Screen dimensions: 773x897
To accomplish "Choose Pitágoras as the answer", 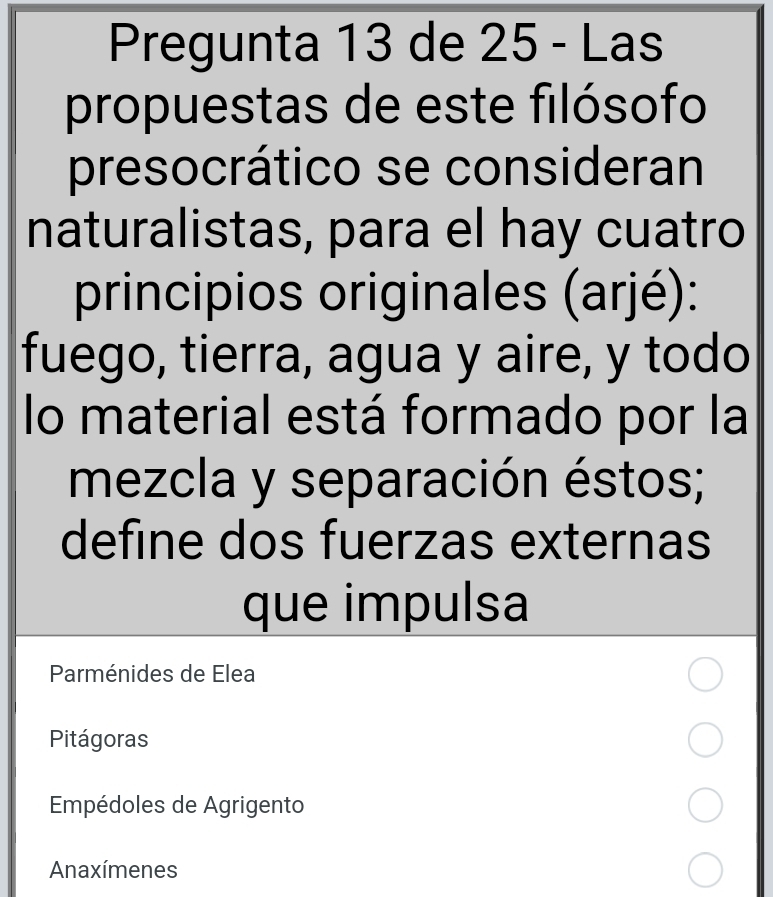I will (705, 740).
